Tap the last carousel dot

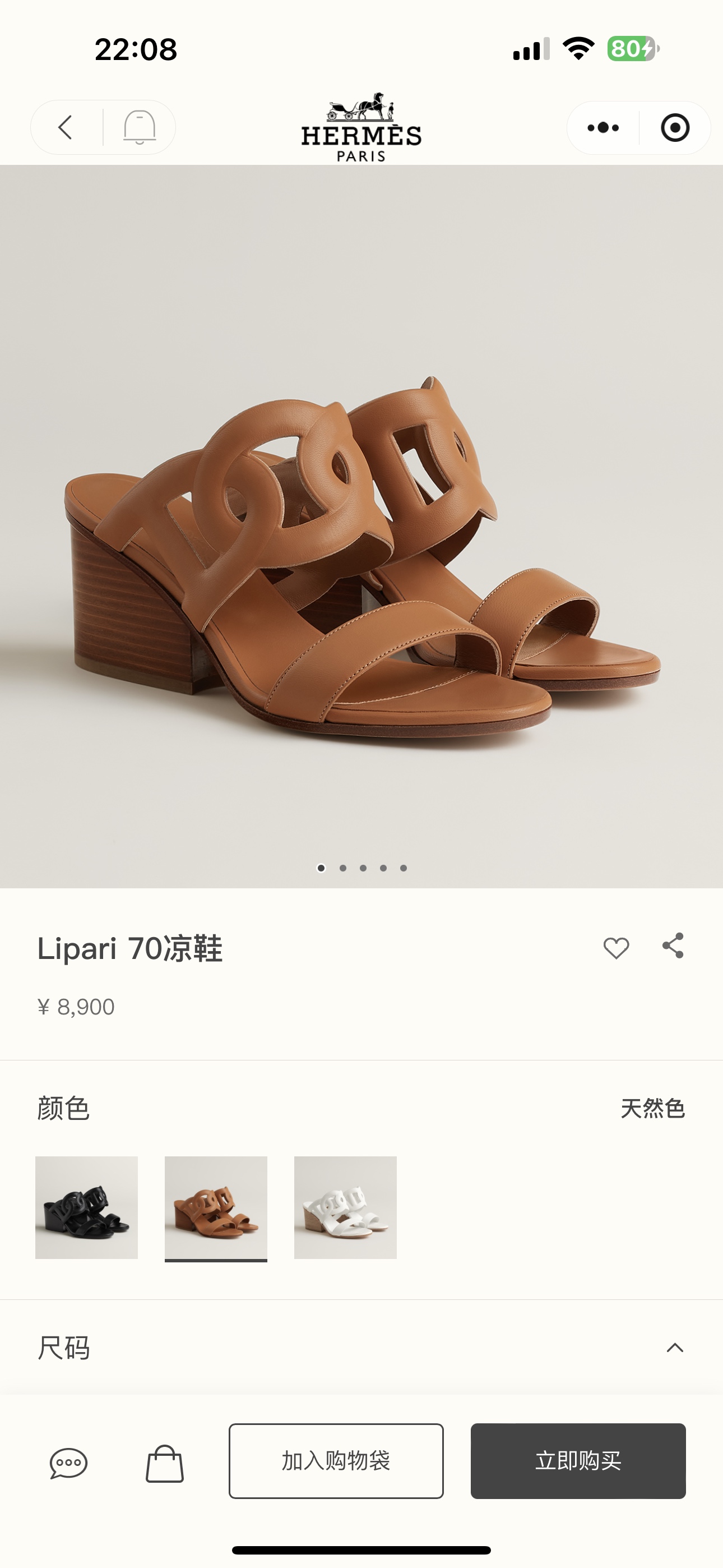[x=405, y=869]
